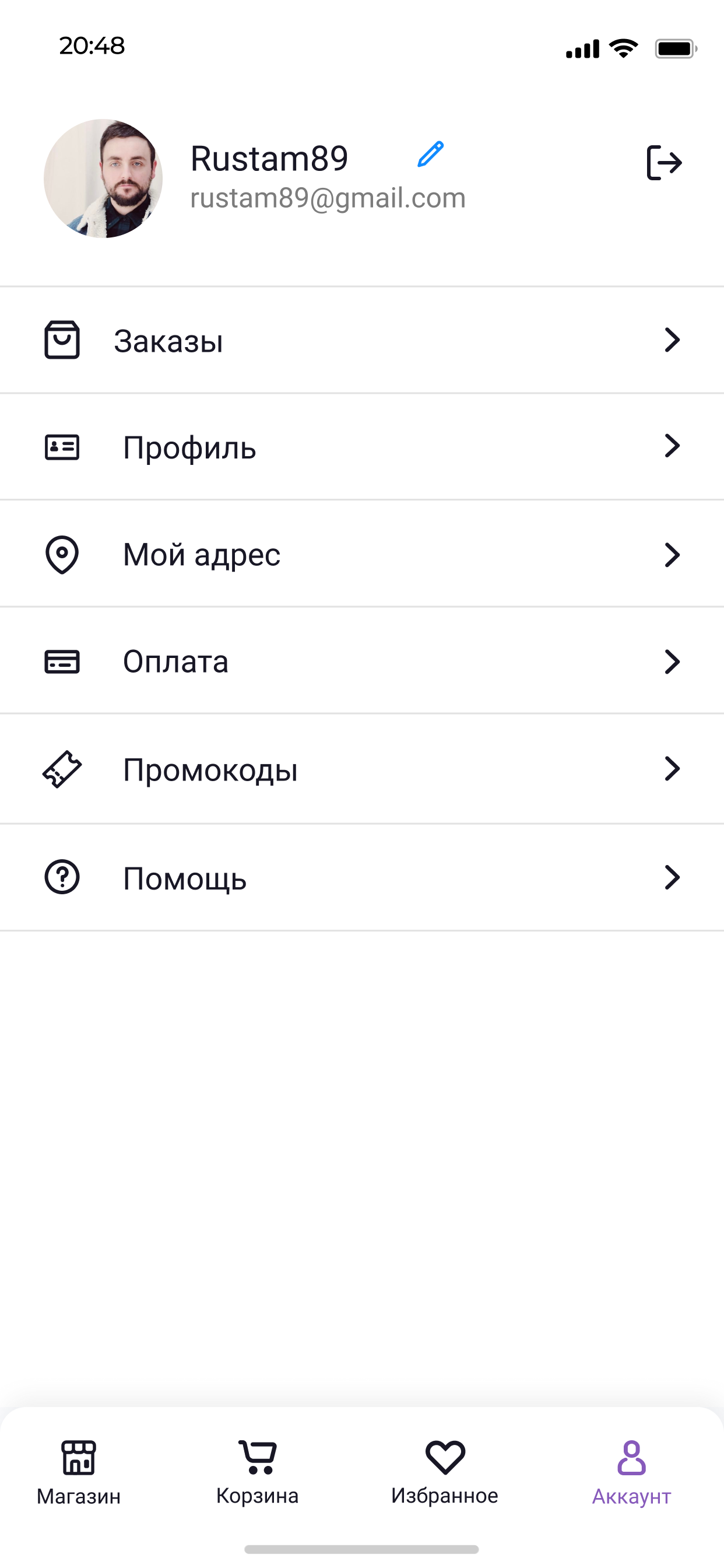Select the Аккаунт tab

coord(631,1472)
